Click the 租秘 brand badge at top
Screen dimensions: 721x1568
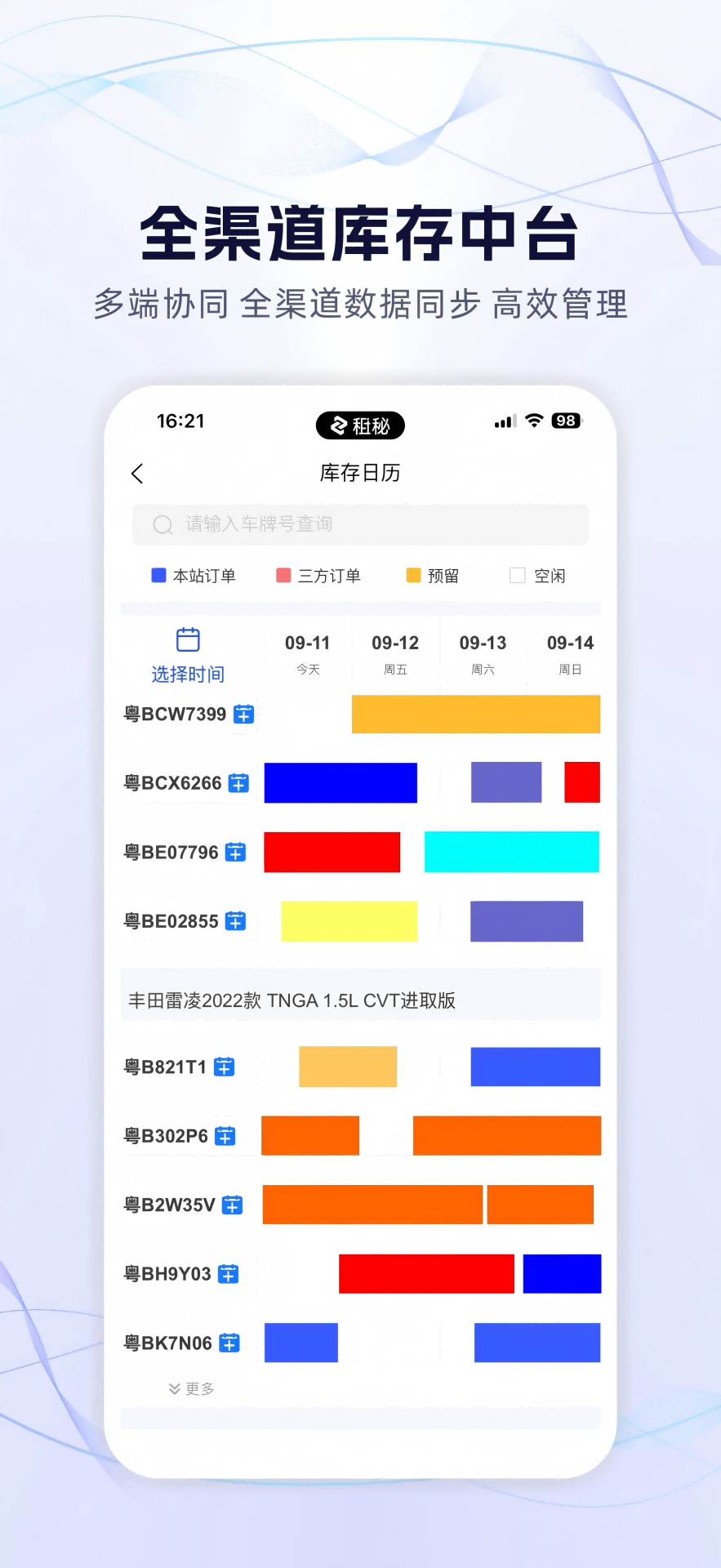tap(360, 425)
